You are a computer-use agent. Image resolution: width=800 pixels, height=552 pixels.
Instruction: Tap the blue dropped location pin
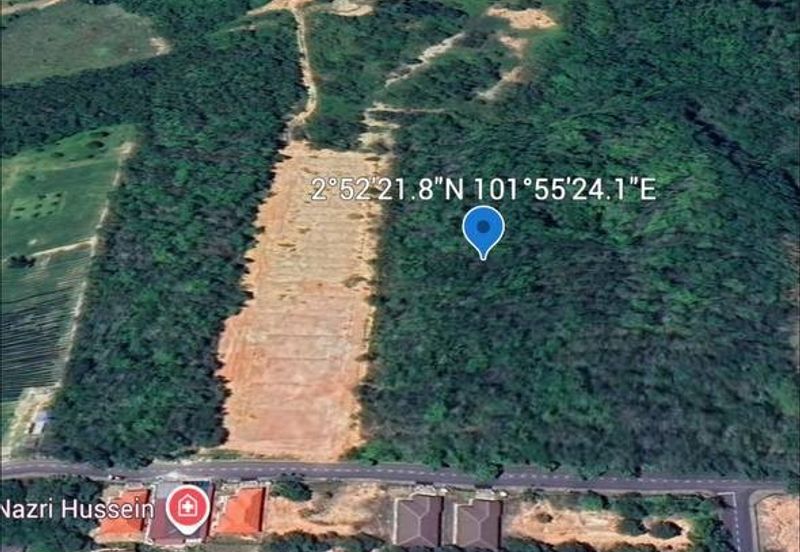coord(483,229)
